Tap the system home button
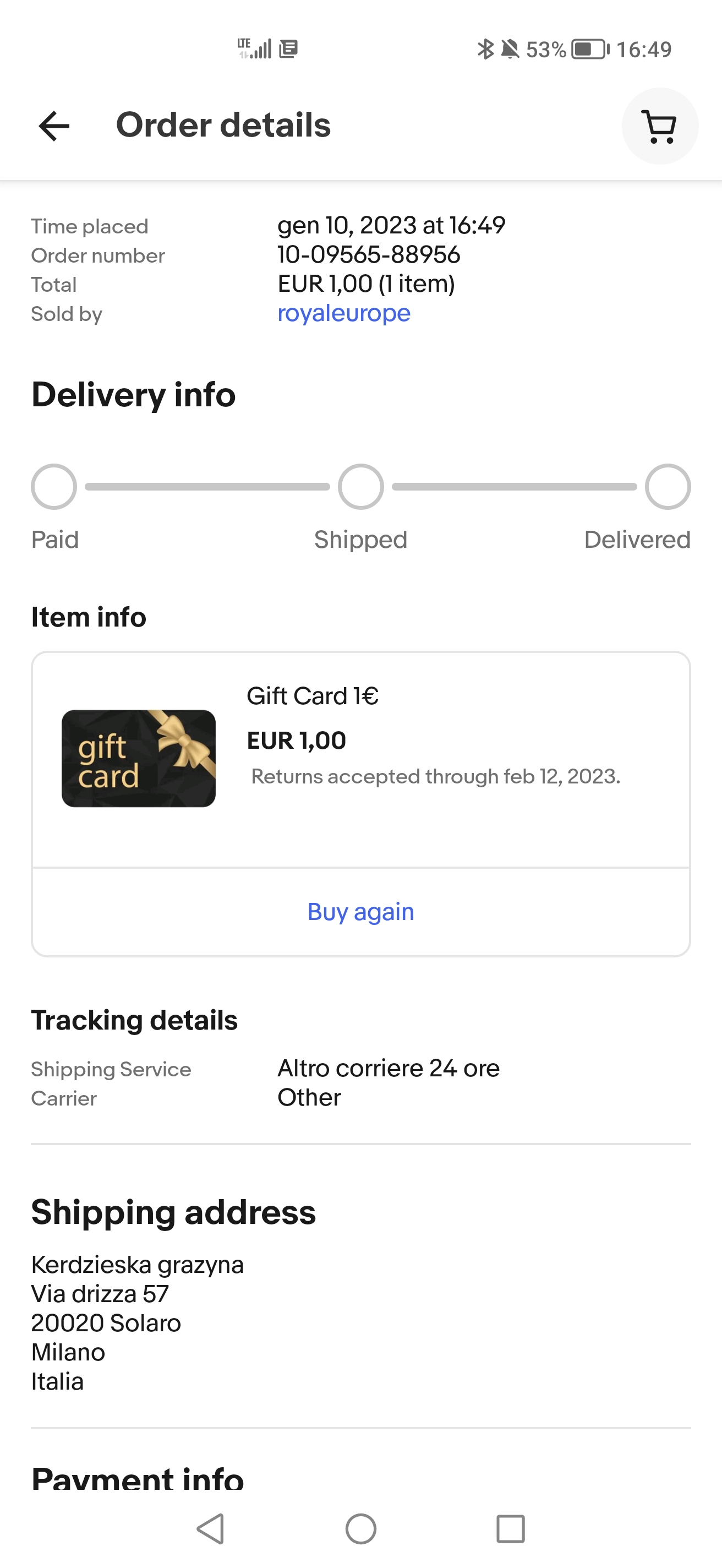 360,1528
